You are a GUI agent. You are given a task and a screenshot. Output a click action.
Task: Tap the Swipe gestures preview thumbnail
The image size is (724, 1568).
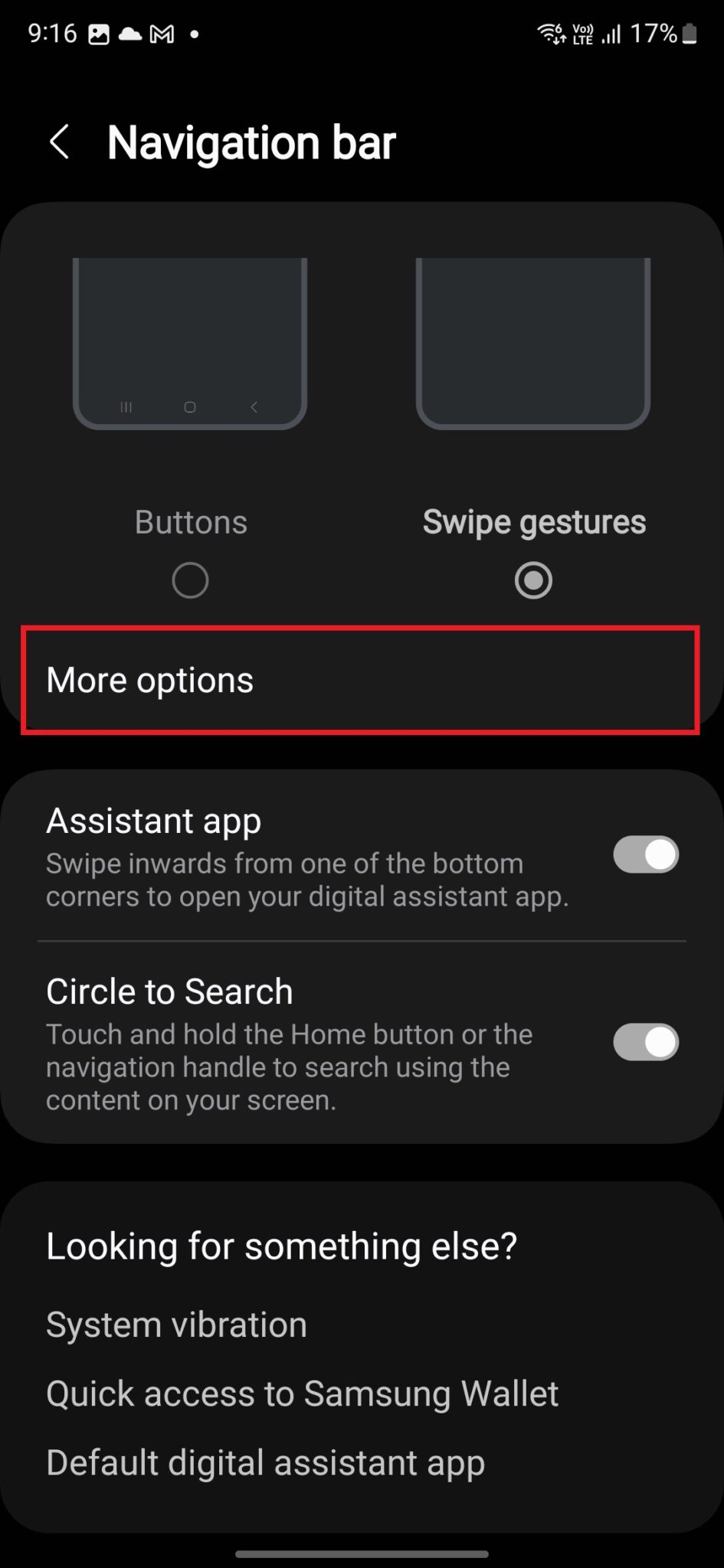[533, 341]
